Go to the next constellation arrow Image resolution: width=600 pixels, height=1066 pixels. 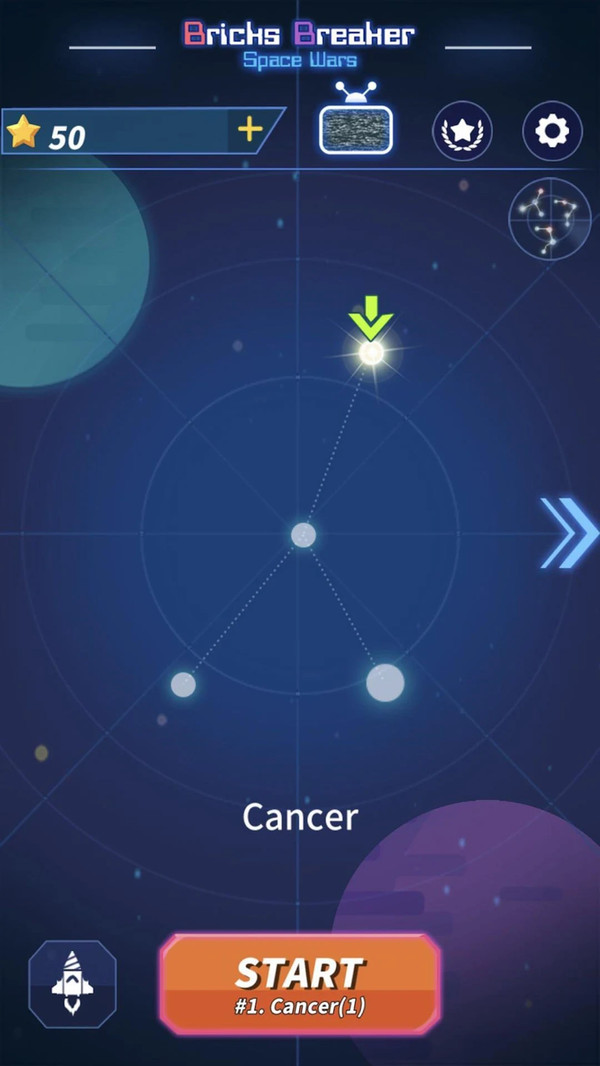570,532
